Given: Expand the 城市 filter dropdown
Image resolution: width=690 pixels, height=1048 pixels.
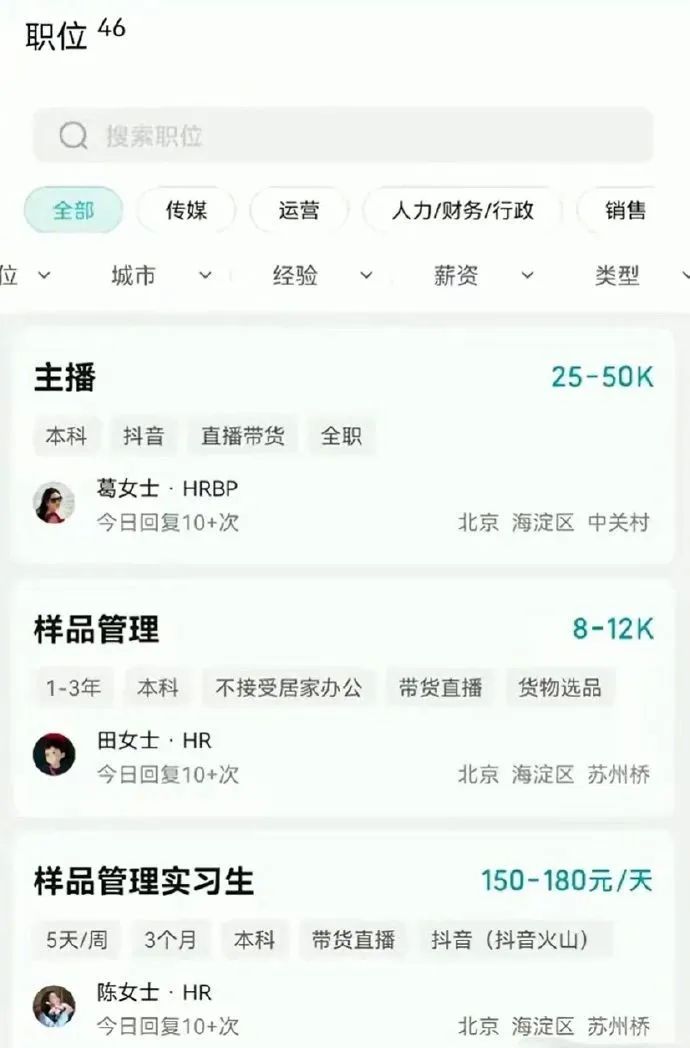Looking at the screenshot, I should pos(161,276).
